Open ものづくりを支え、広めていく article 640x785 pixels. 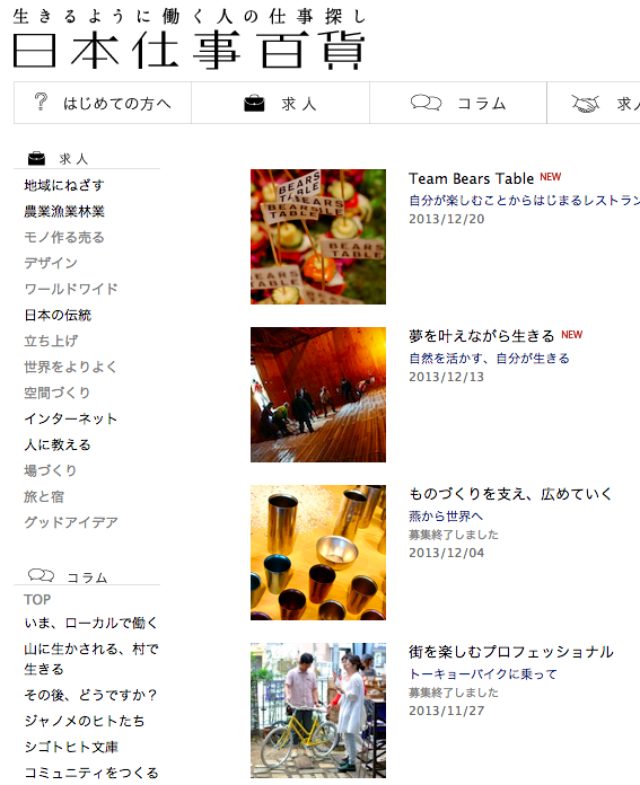click(x=510, y=494)
